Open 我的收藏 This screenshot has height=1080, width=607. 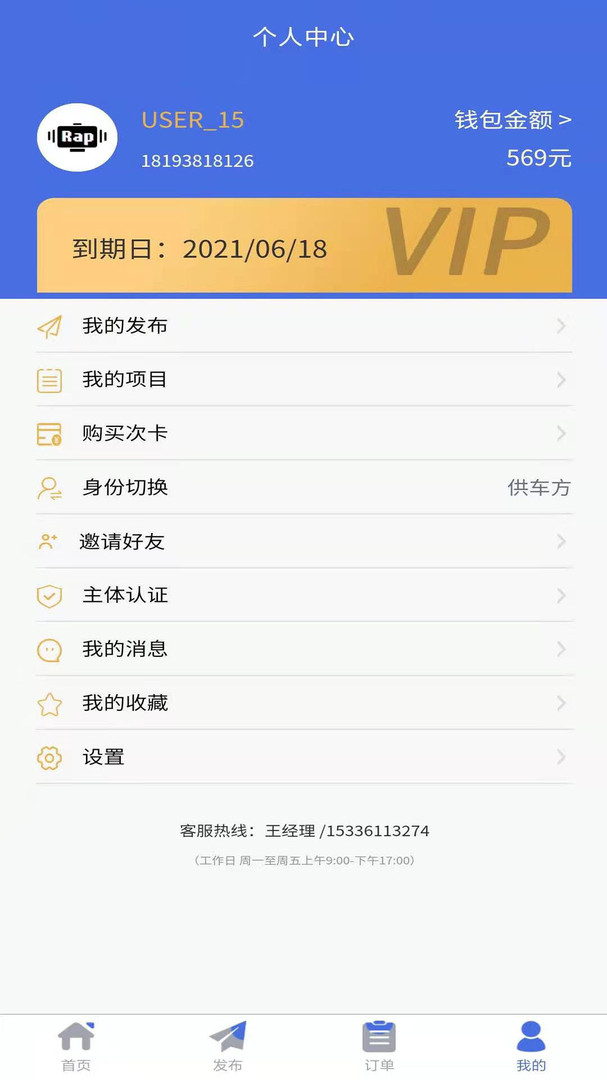click(x=304, y=703)
